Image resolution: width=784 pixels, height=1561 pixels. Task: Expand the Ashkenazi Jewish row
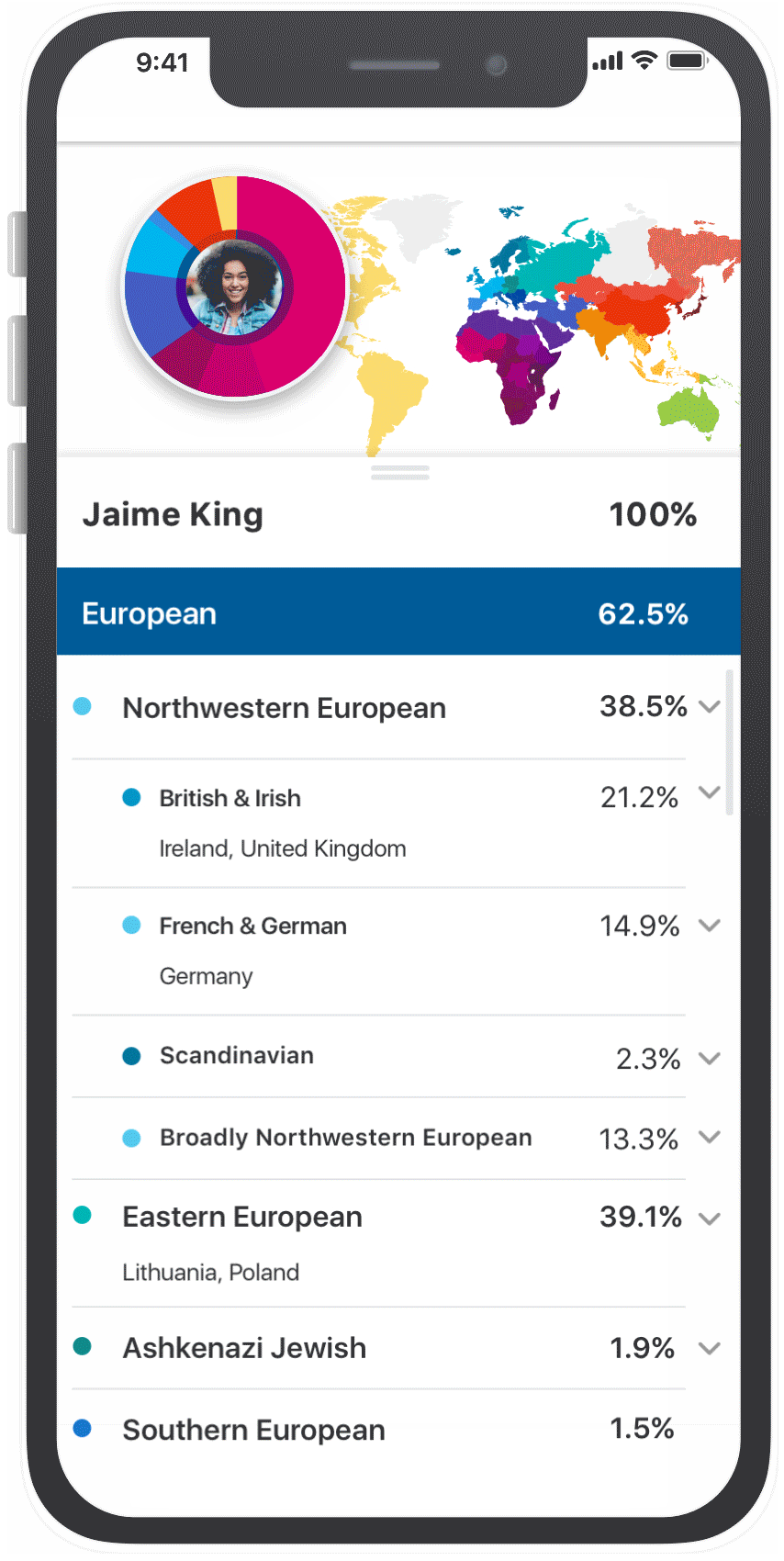(x=709, y=1349)
